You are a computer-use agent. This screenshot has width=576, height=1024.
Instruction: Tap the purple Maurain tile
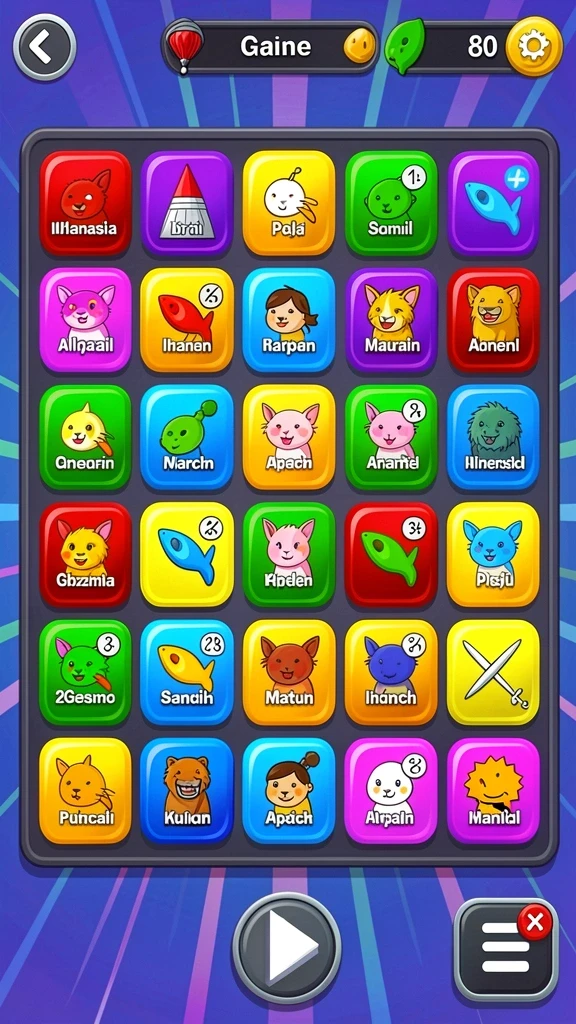coord(391,320)
